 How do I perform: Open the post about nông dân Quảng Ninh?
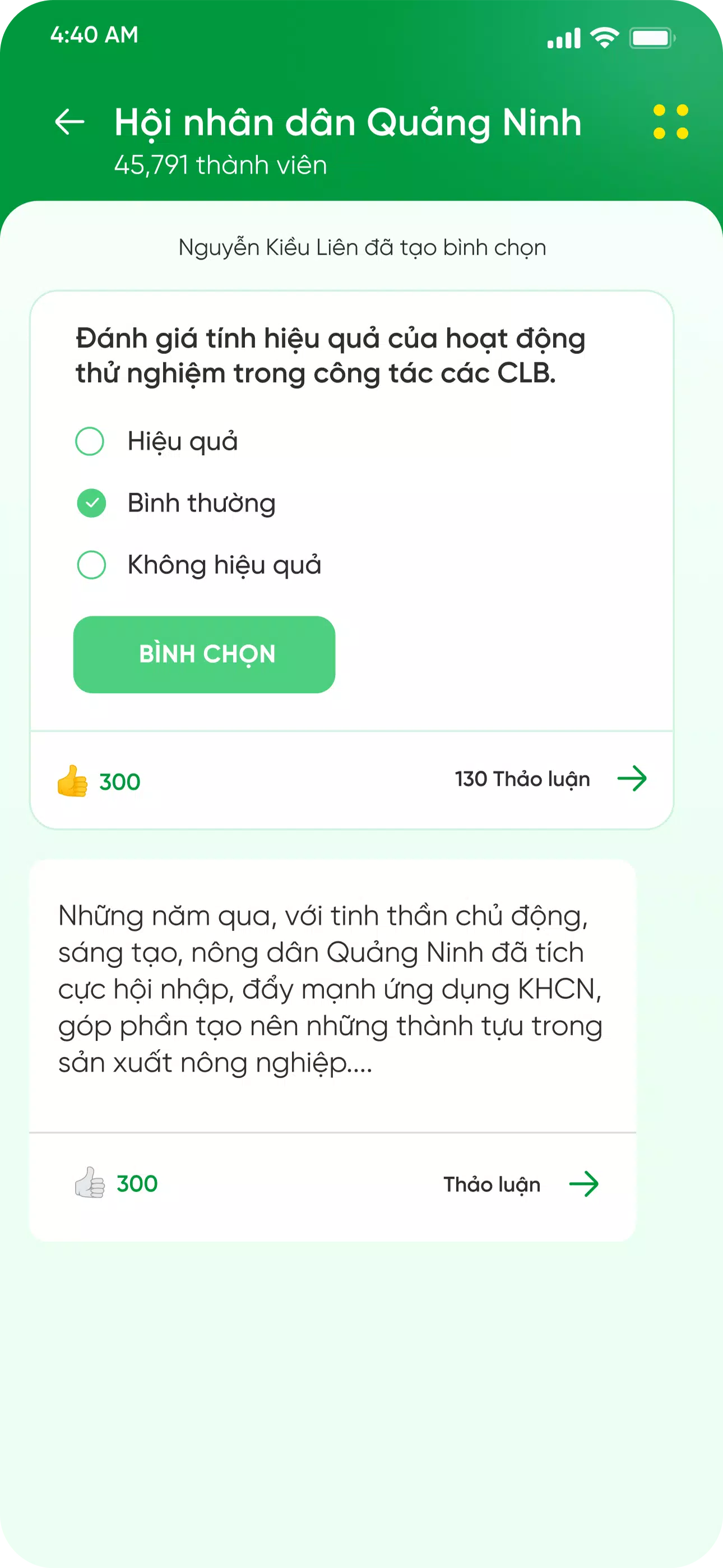click(330, 989)
